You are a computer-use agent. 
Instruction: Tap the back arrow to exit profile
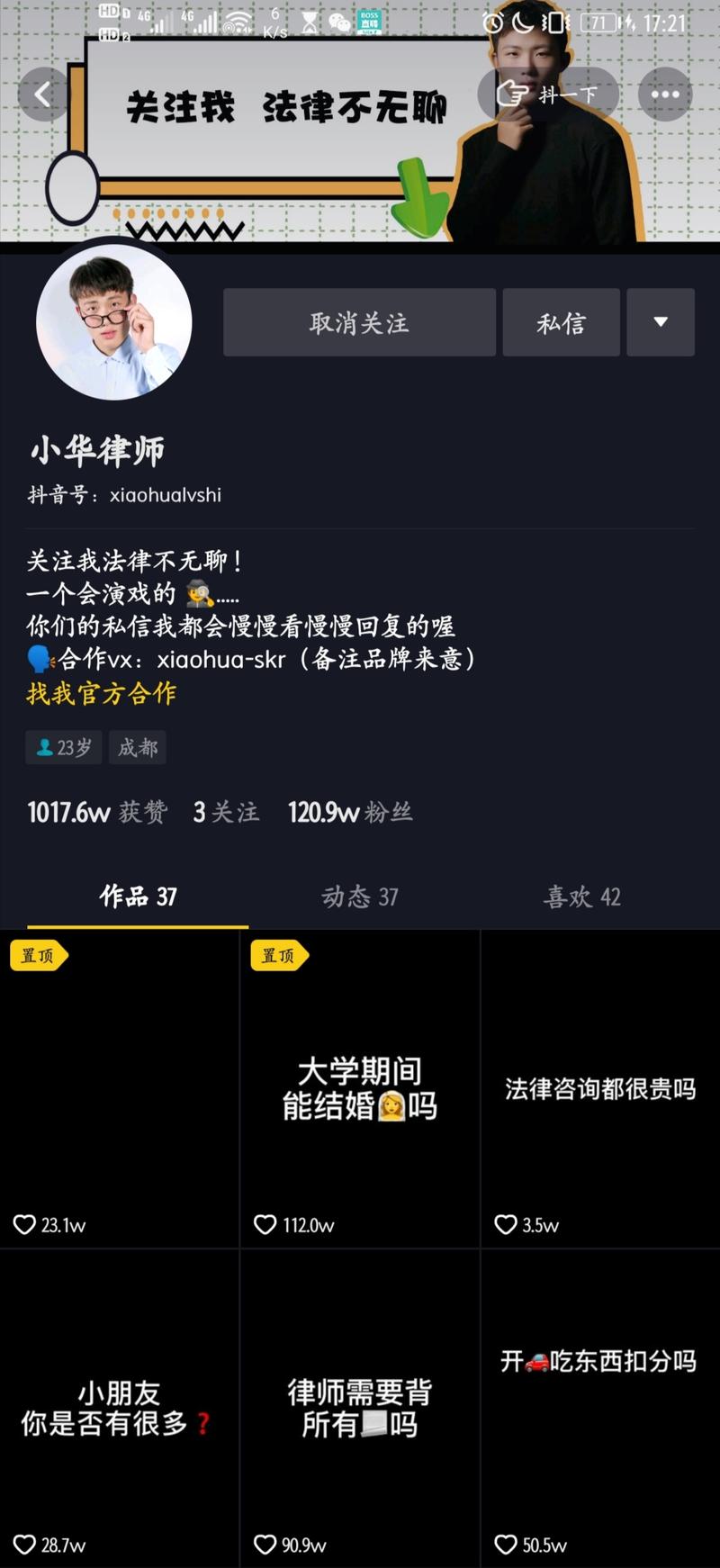pos(43,94)
